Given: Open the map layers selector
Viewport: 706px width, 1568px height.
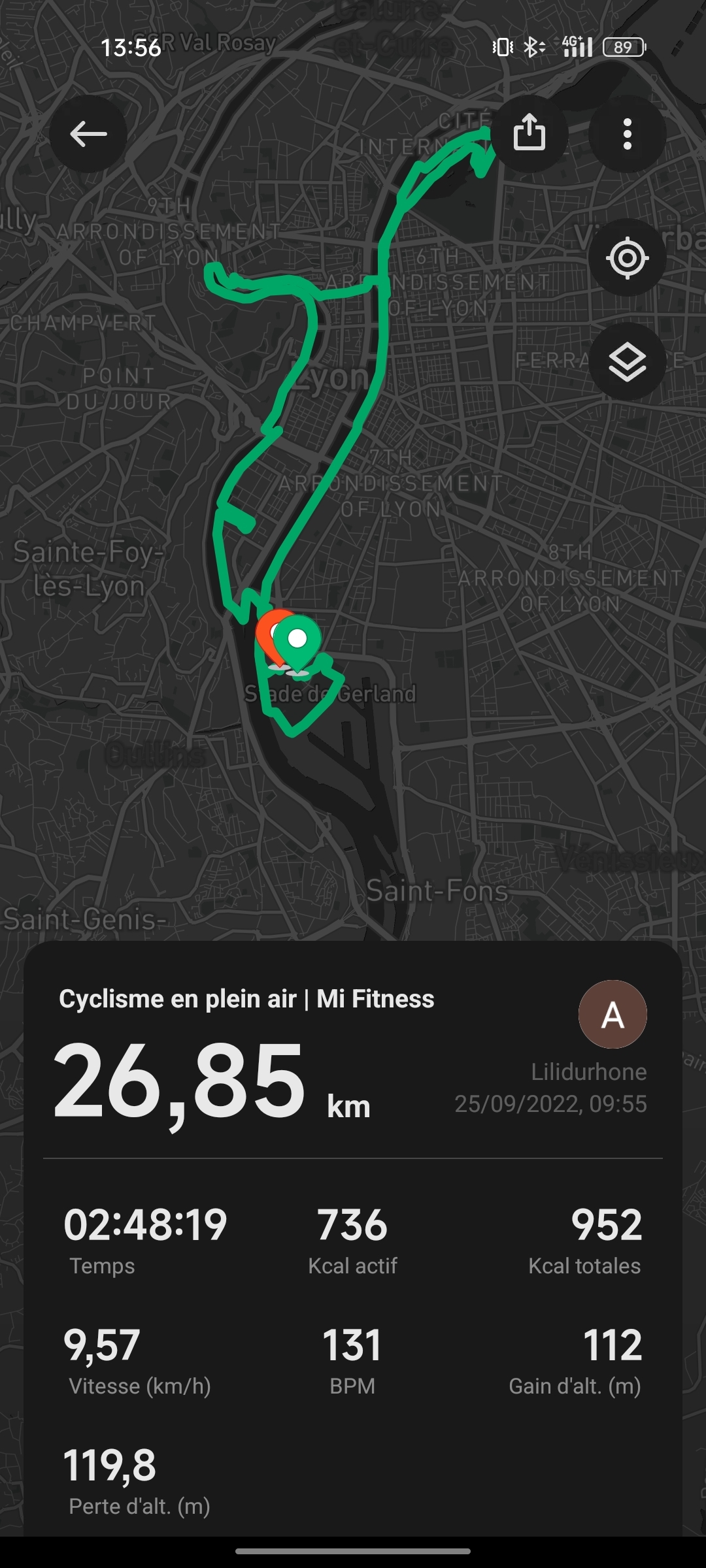Looking at the screenshot, I should pos(627,362).
